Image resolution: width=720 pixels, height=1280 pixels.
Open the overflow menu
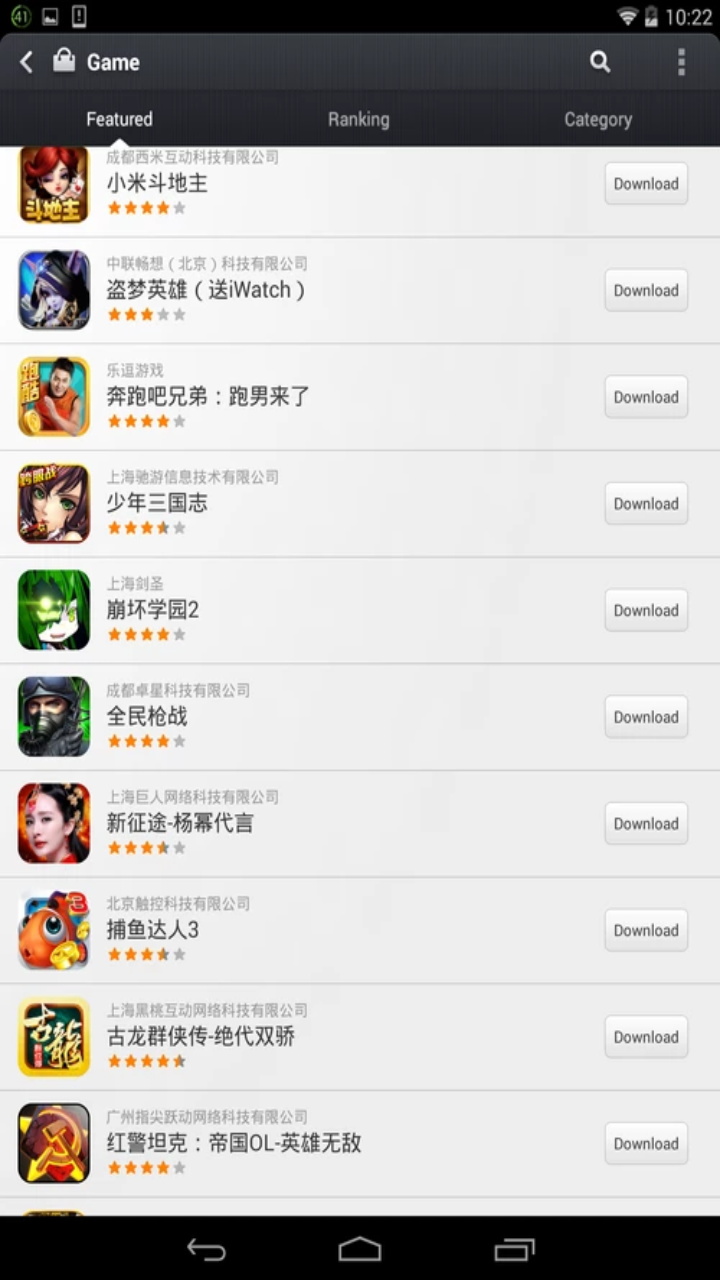pos(681,62)
